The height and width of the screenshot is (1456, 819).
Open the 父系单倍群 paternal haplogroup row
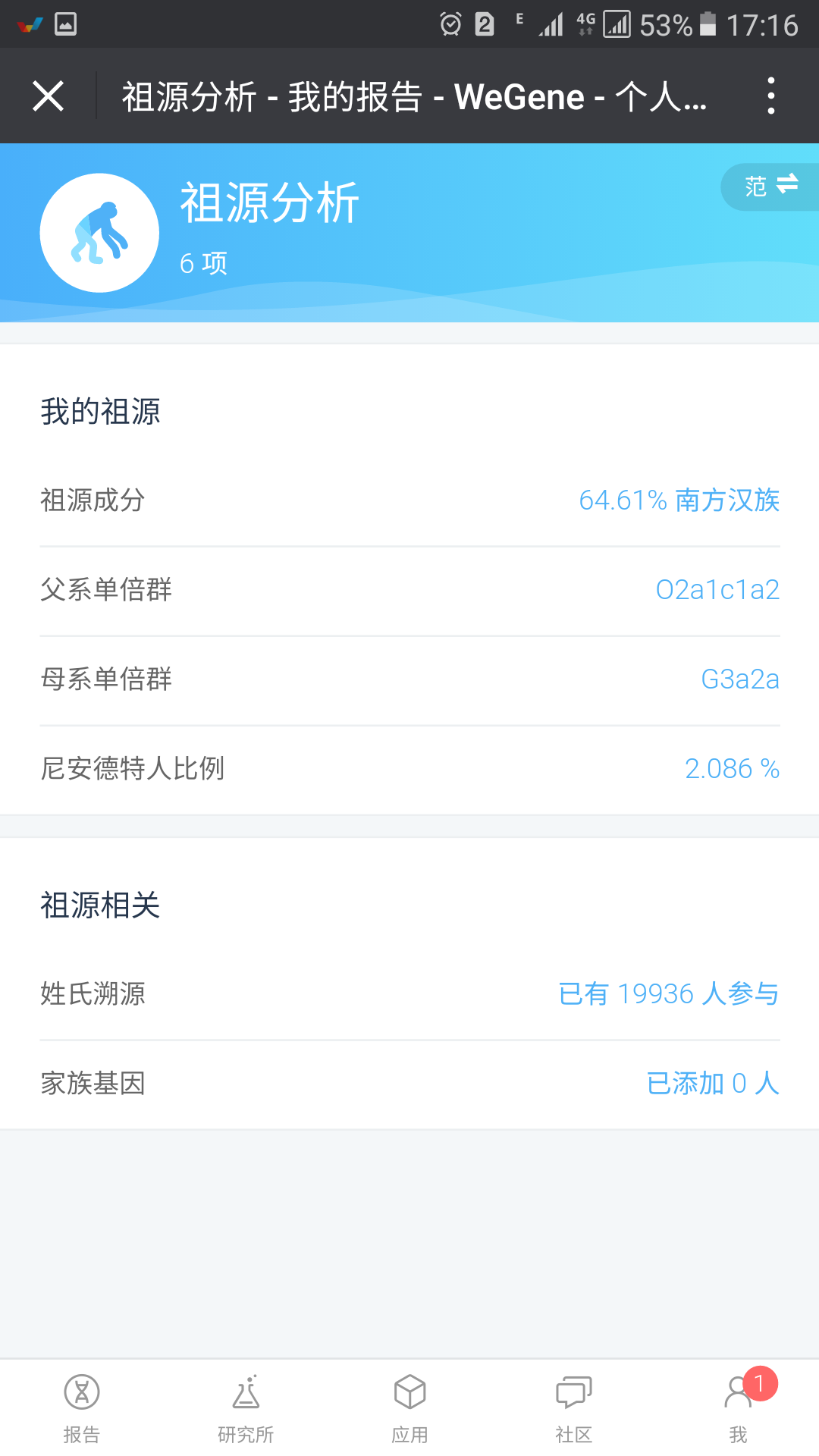click(x=409, y=590)
